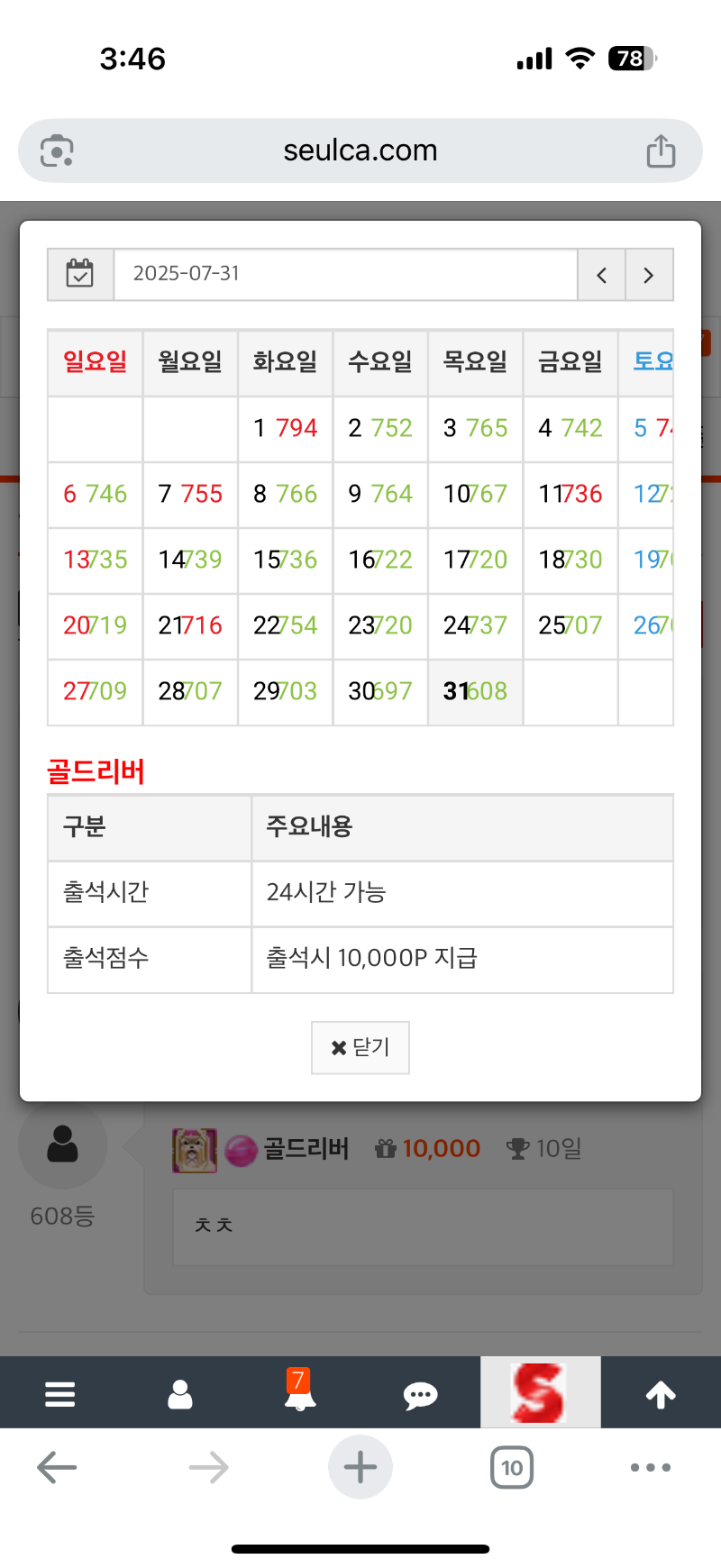Image resolution: width=721 pixels, height=1568 pixels.
Task: Go to the previous month
Action: [x=601, y=275]
